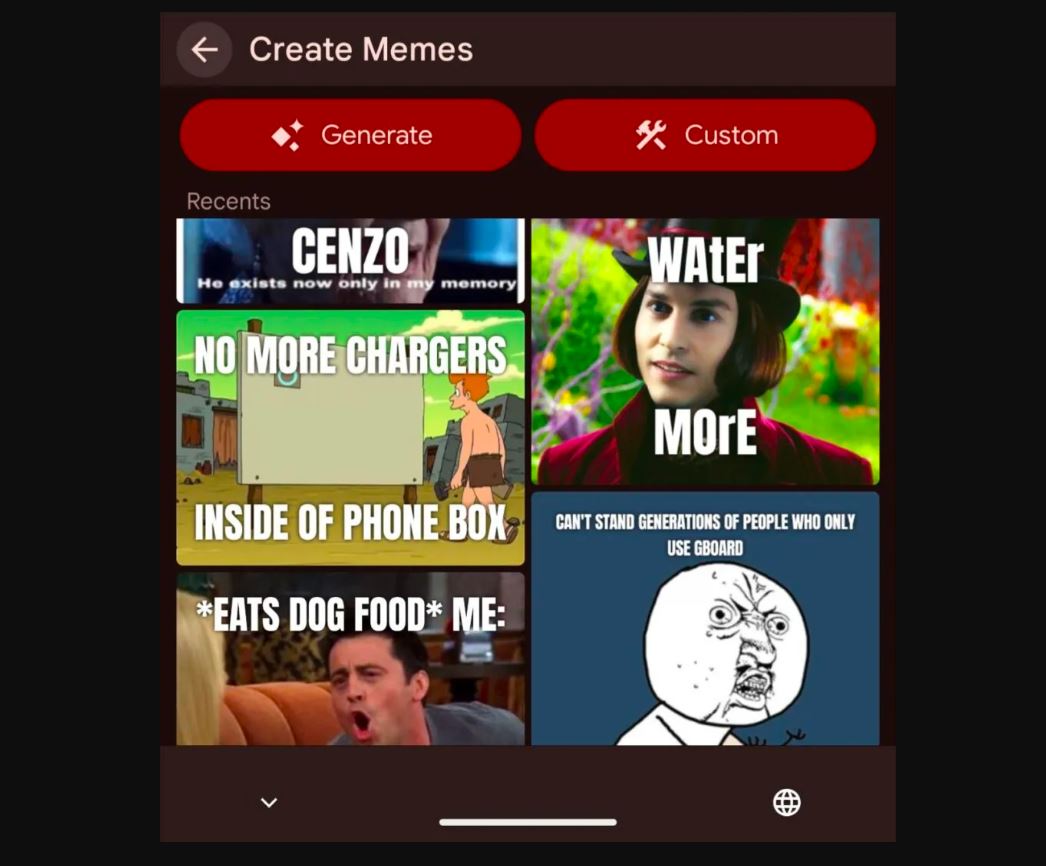The image size is (1046, 866).
Task: Open the WAtEr MOrE meme
Action: [x=705, y=351]
